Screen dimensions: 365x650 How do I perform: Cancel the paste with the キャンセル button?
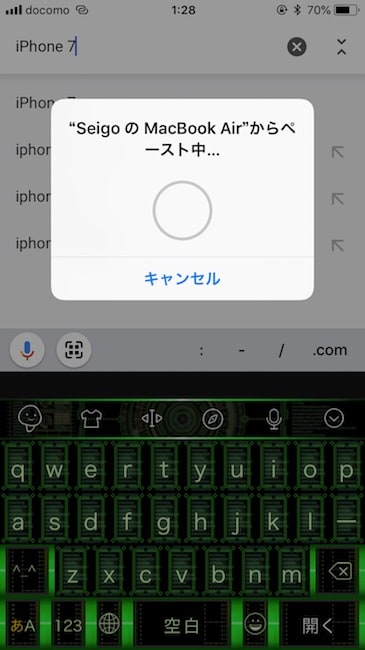pyautogui.click(x=182, y=279)
